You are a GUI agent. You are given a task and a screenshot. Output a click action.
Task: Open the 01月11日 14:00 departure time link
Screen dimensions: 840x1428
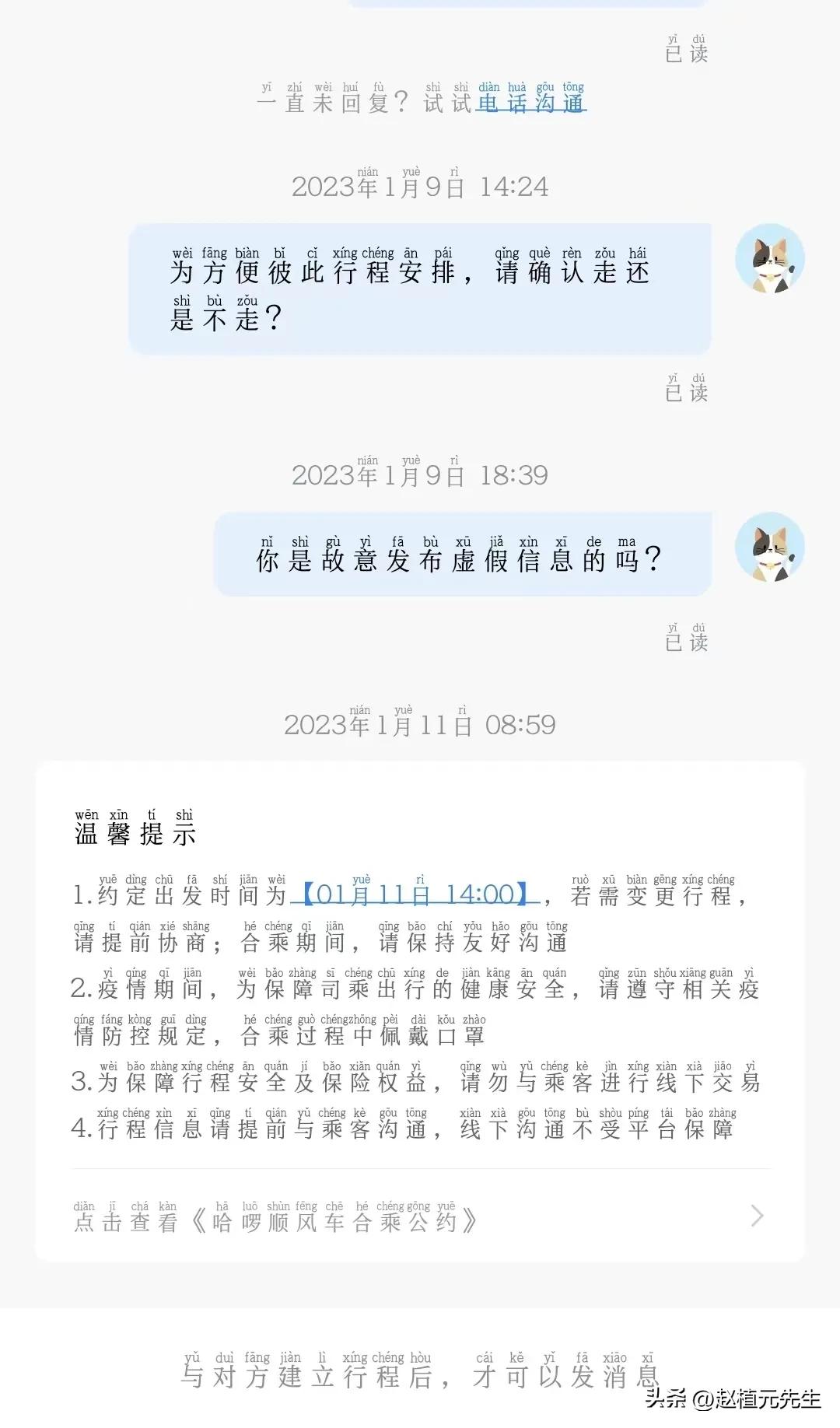pyautogui.click(x=415, y=895)
